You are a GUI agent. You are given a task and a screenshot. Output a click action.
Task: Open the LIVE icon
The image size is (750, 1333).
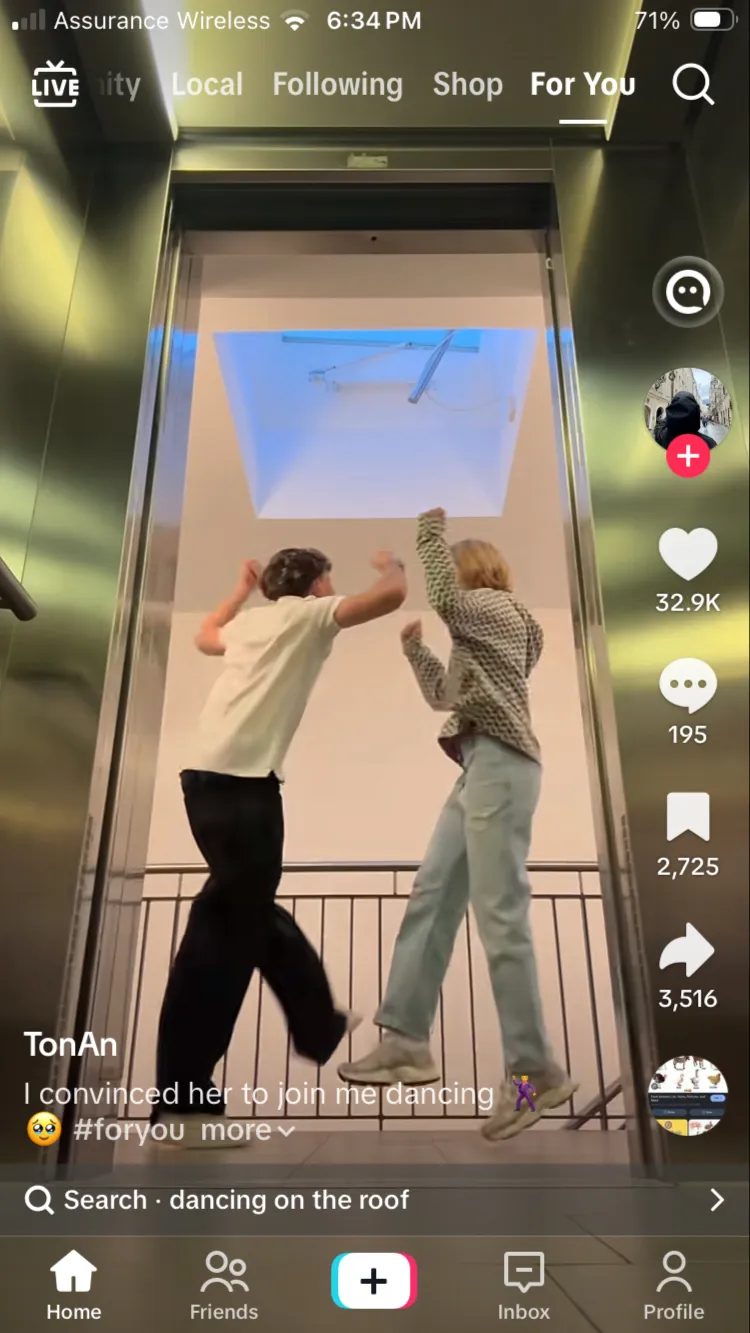(55, 84)
